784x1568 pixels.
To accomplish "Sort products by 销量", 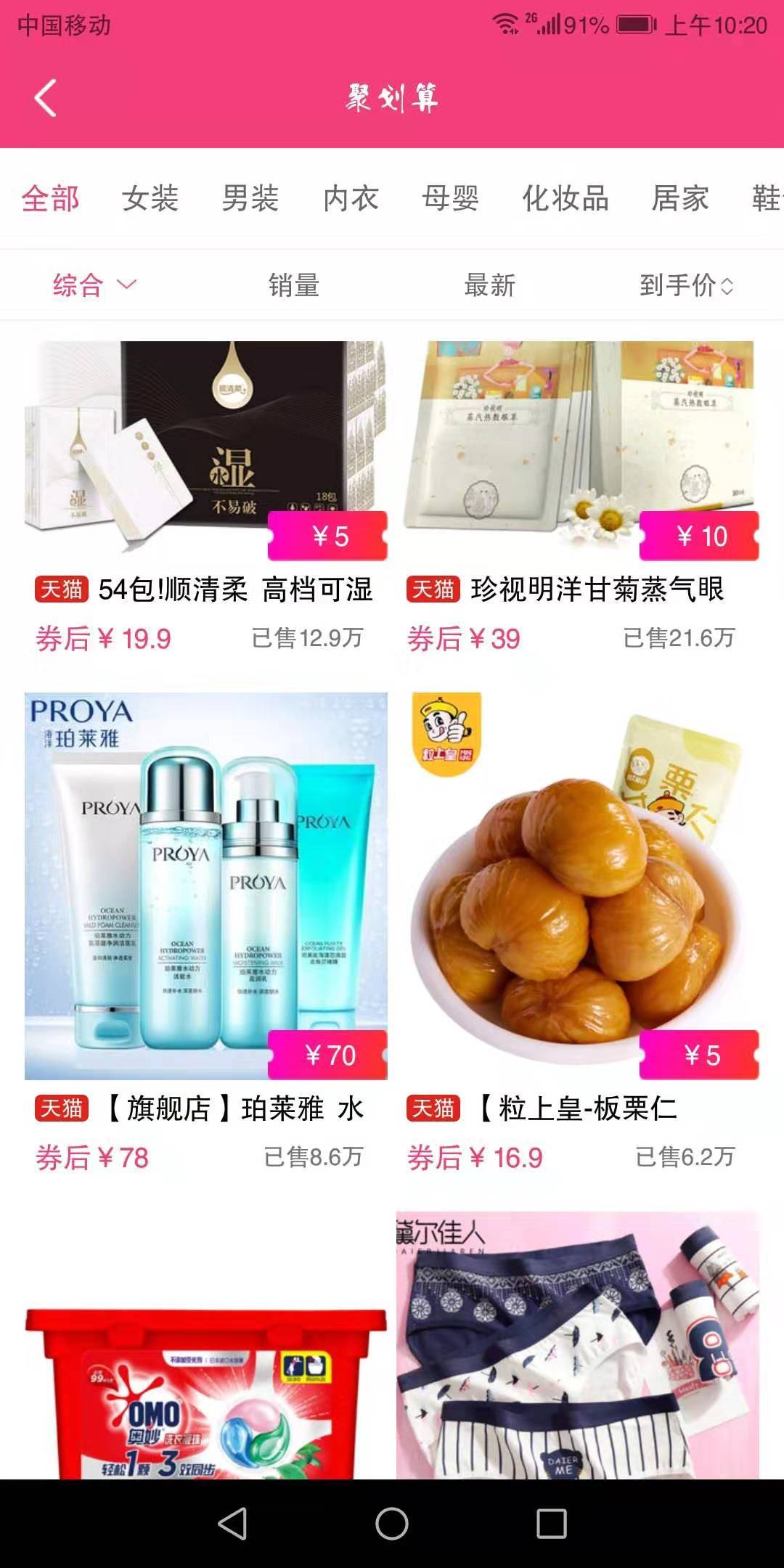I will click(x=294, y=285).
